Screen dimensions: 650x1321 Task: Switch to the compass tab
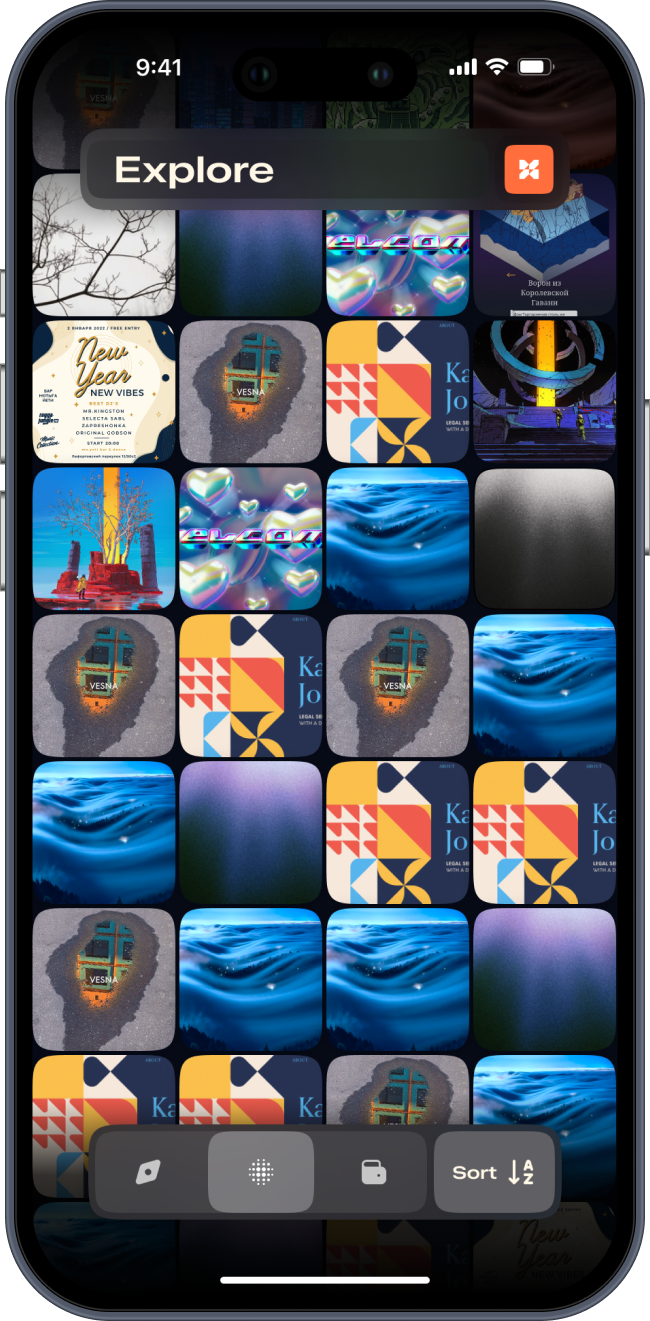(148, 1172)
